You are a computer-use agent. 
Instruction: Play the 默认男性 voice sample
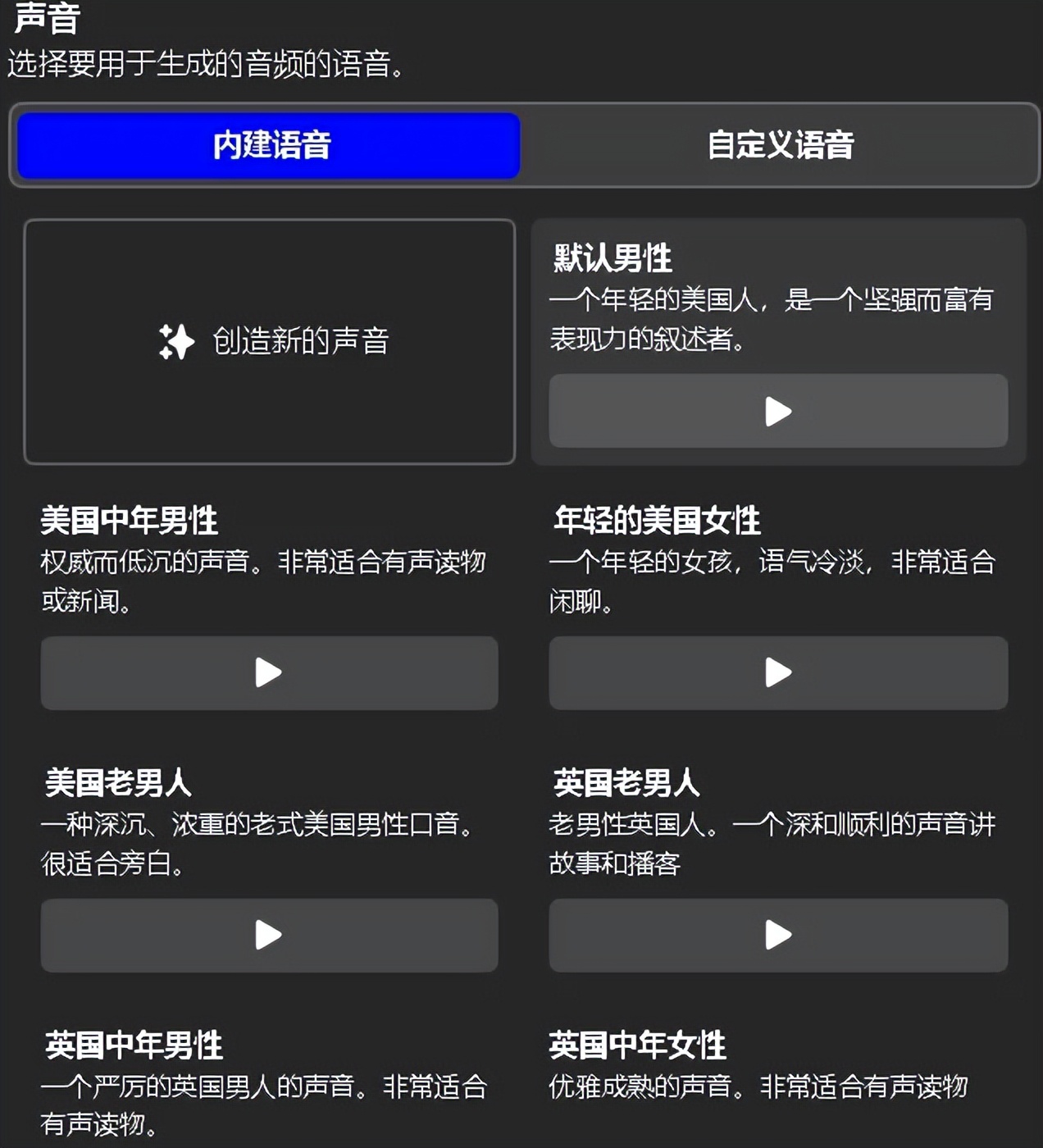click(x=778, y=411)
